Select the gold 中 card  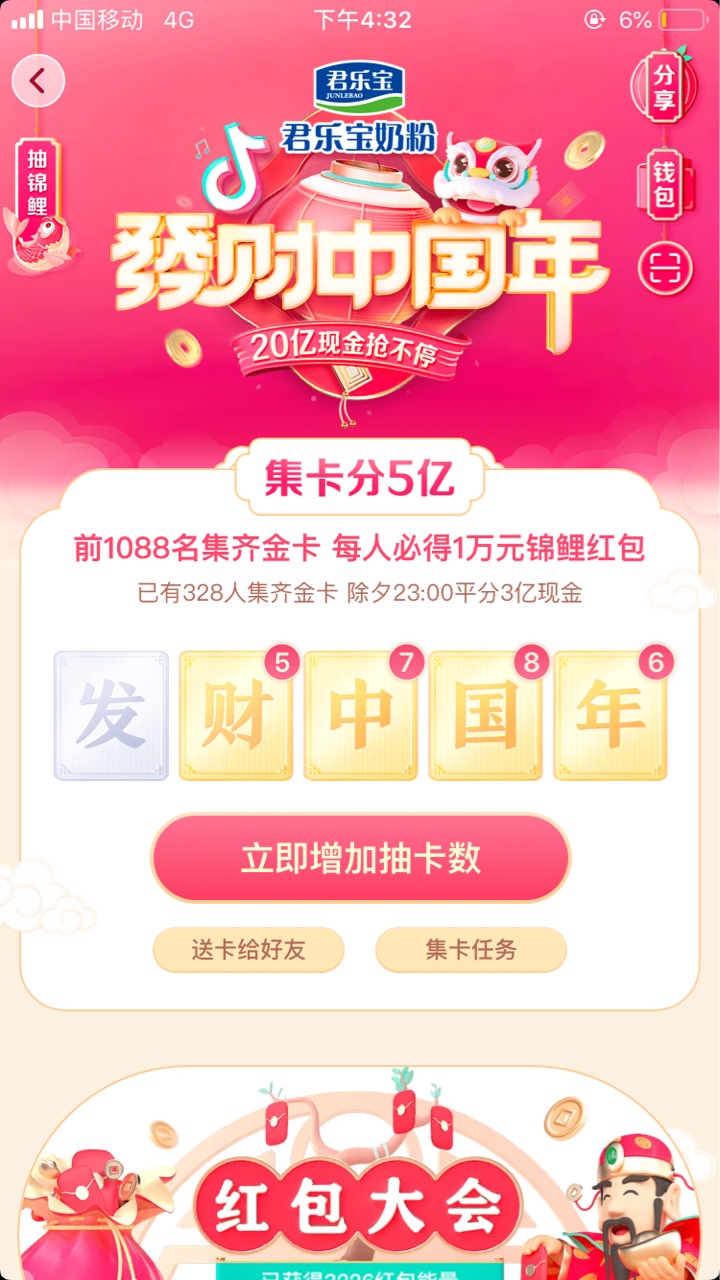361,715
